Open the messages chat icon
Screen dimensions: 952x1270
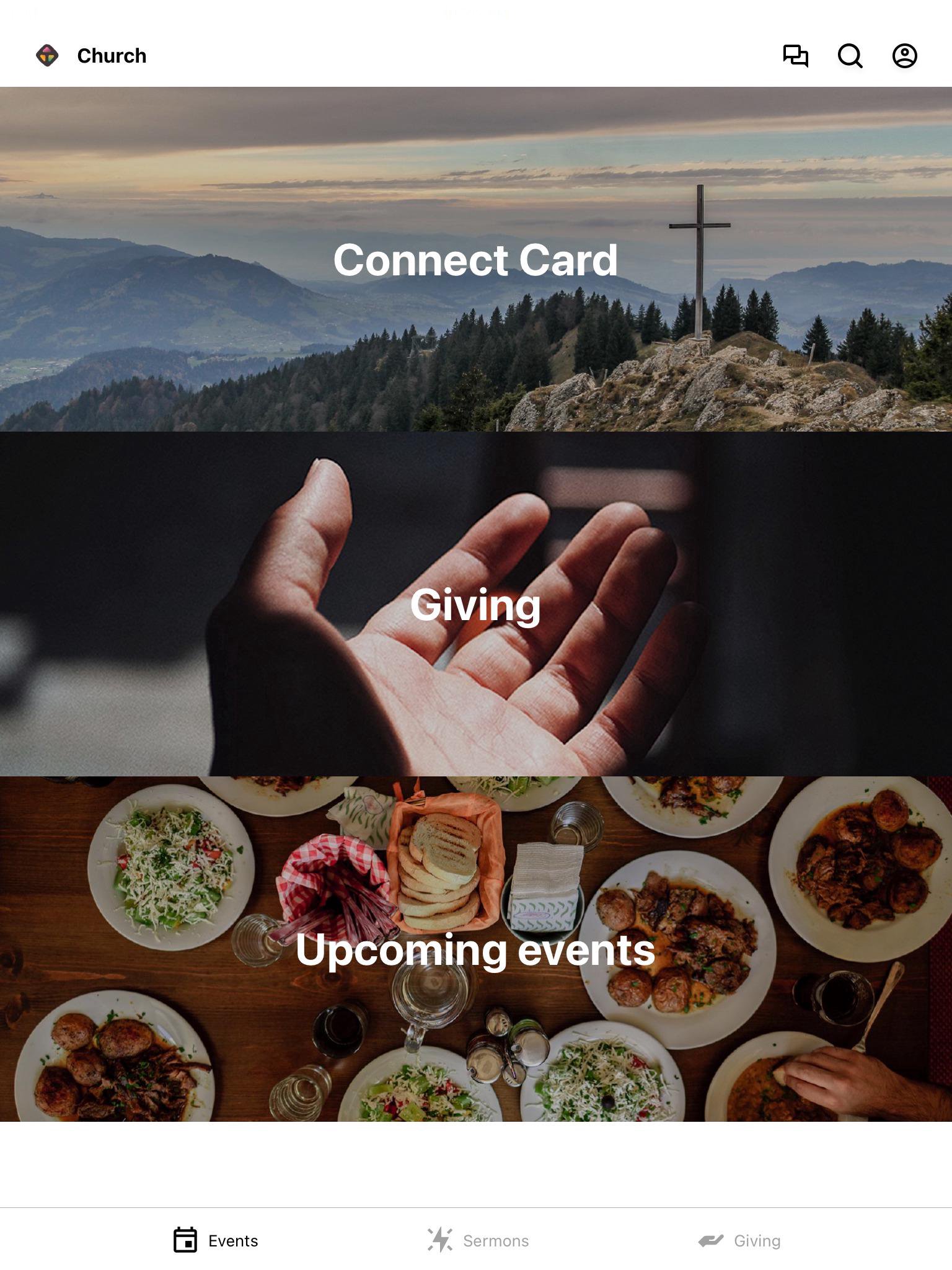click(x=795, y=56)
